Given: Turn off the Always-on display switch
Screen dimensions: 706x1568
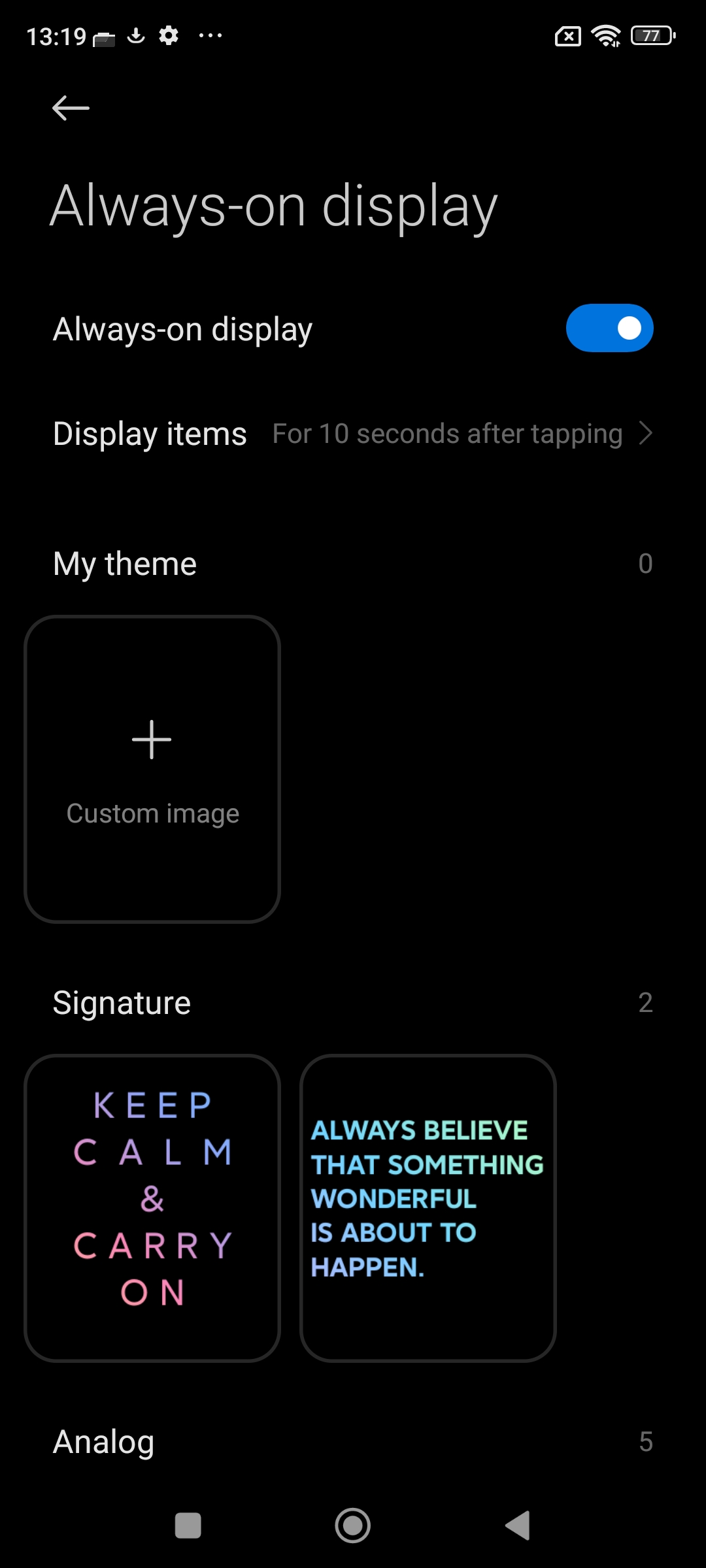Looking at the screenshot, I should click(609, 328).
